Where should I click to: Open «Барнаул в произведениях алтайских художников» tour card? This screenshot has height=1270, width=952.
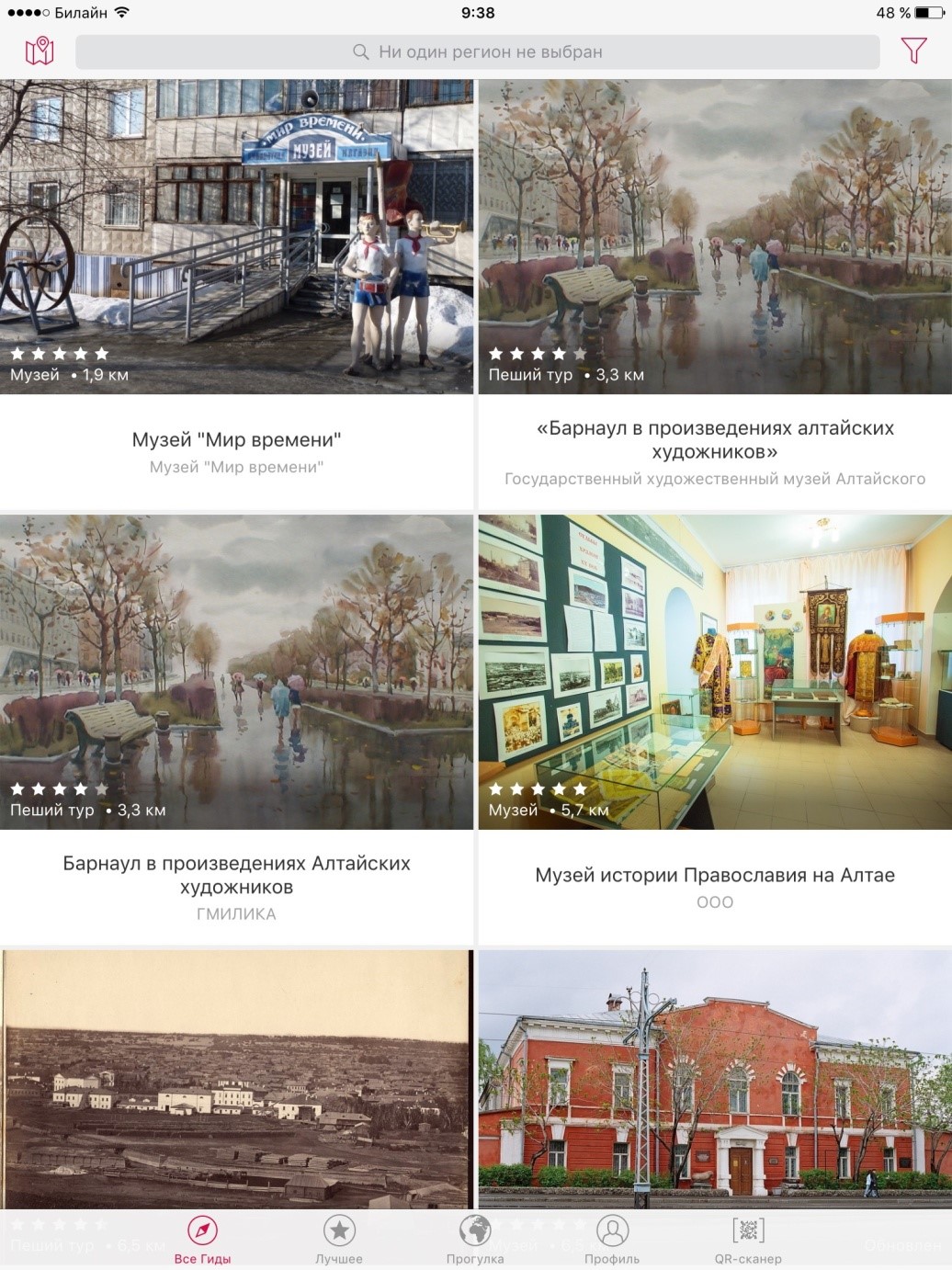(x=715, y=294)
